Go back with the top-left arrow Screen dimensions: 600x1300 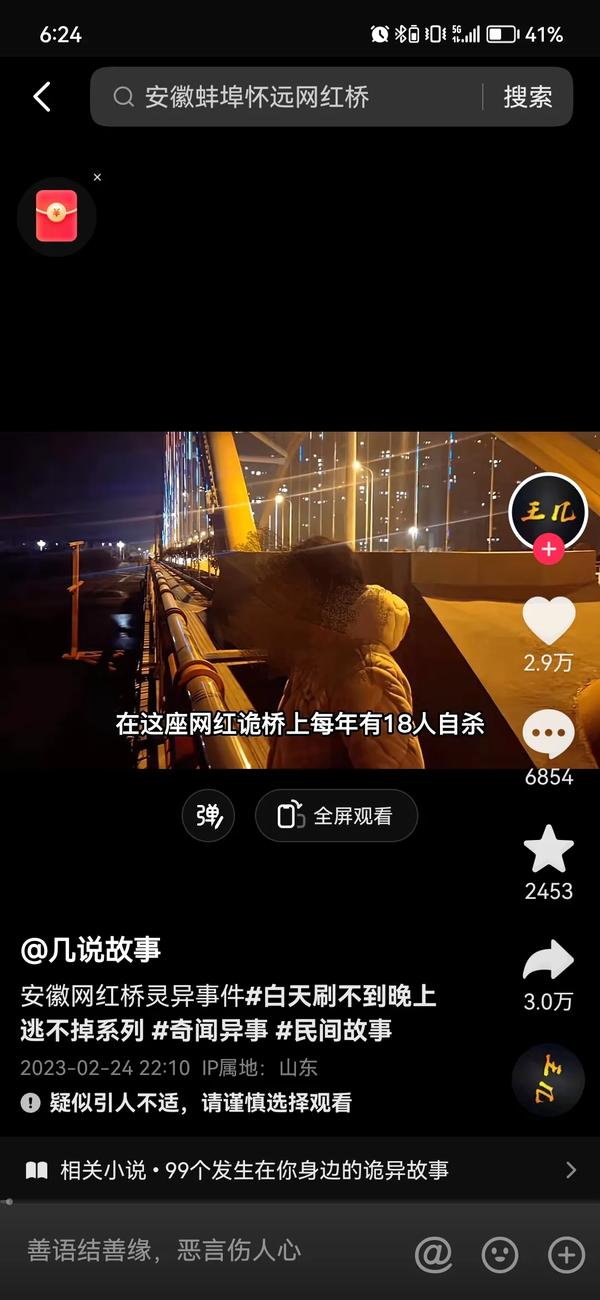click(42, 97)
